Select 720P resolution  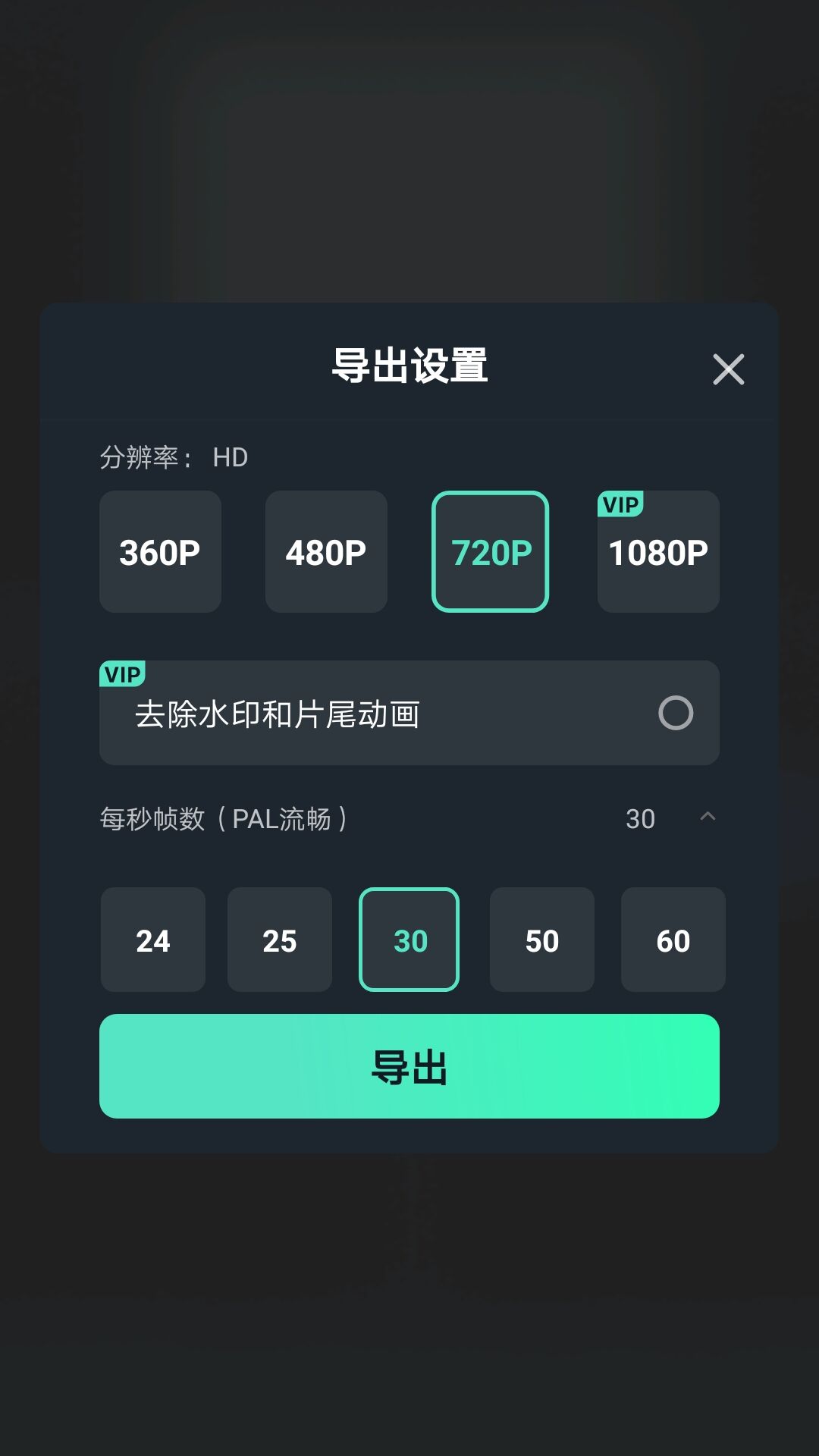pos(491,552)
